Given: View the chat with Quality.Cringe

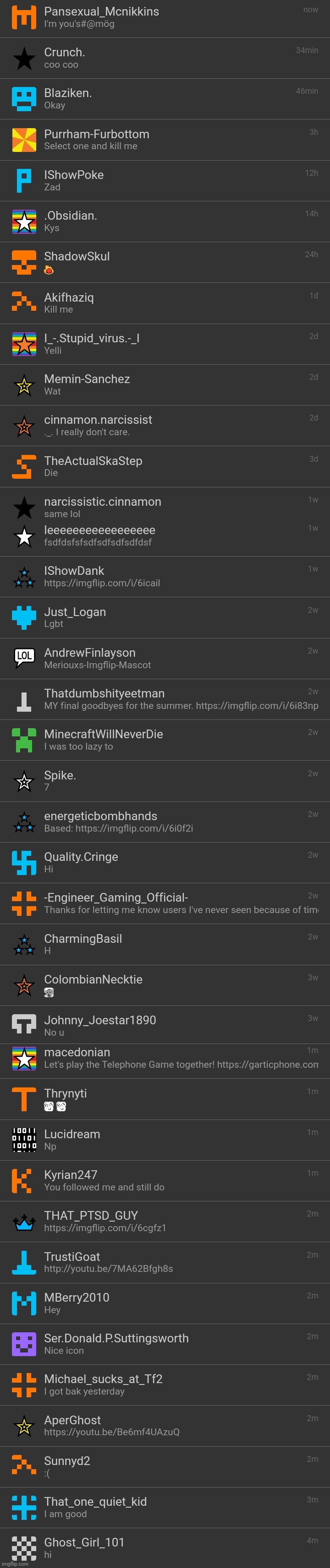Looking at the screenshot, I should (165, 863).
